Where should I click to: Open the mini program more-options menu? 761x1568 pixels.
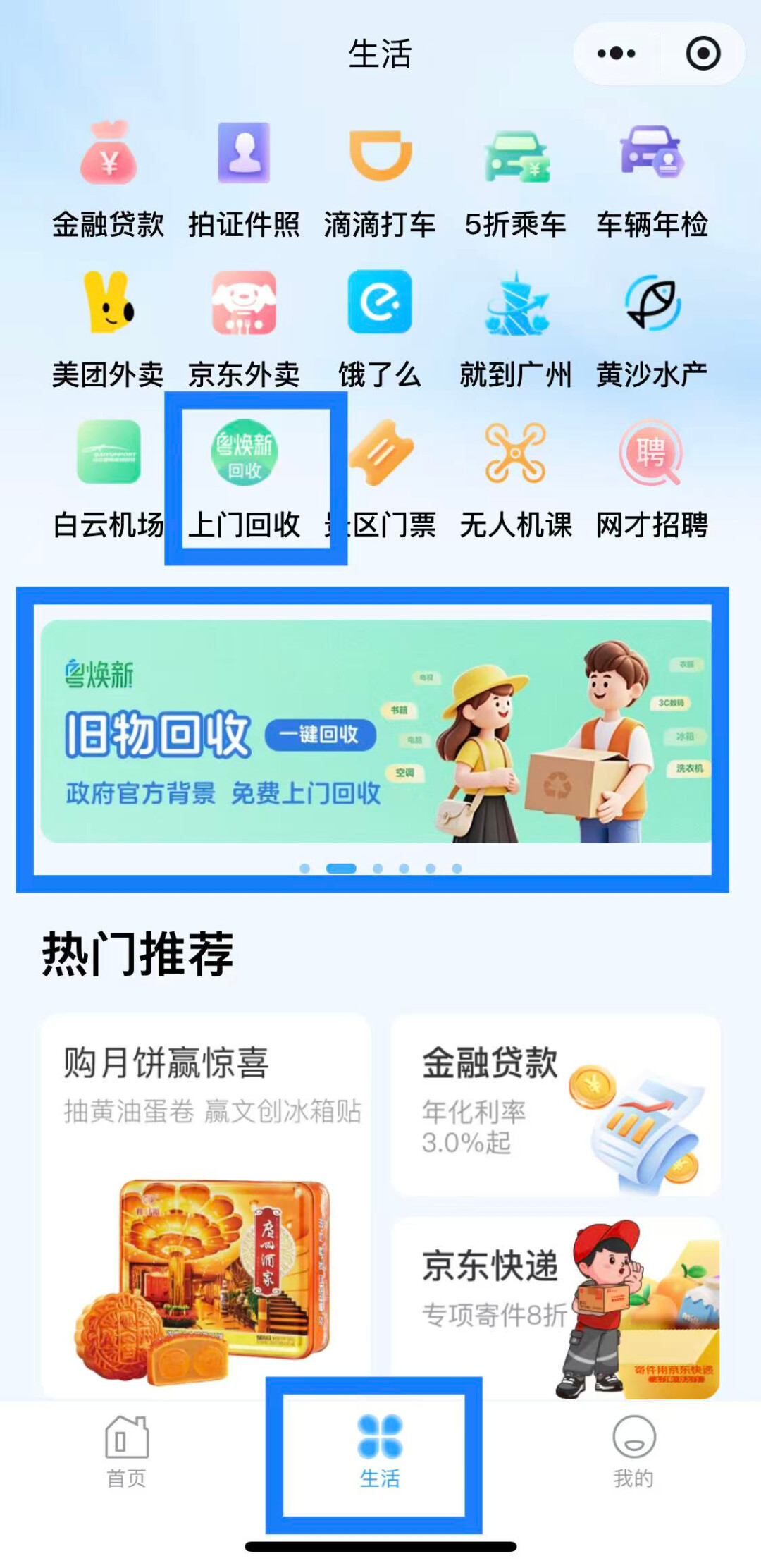[617, 54]
